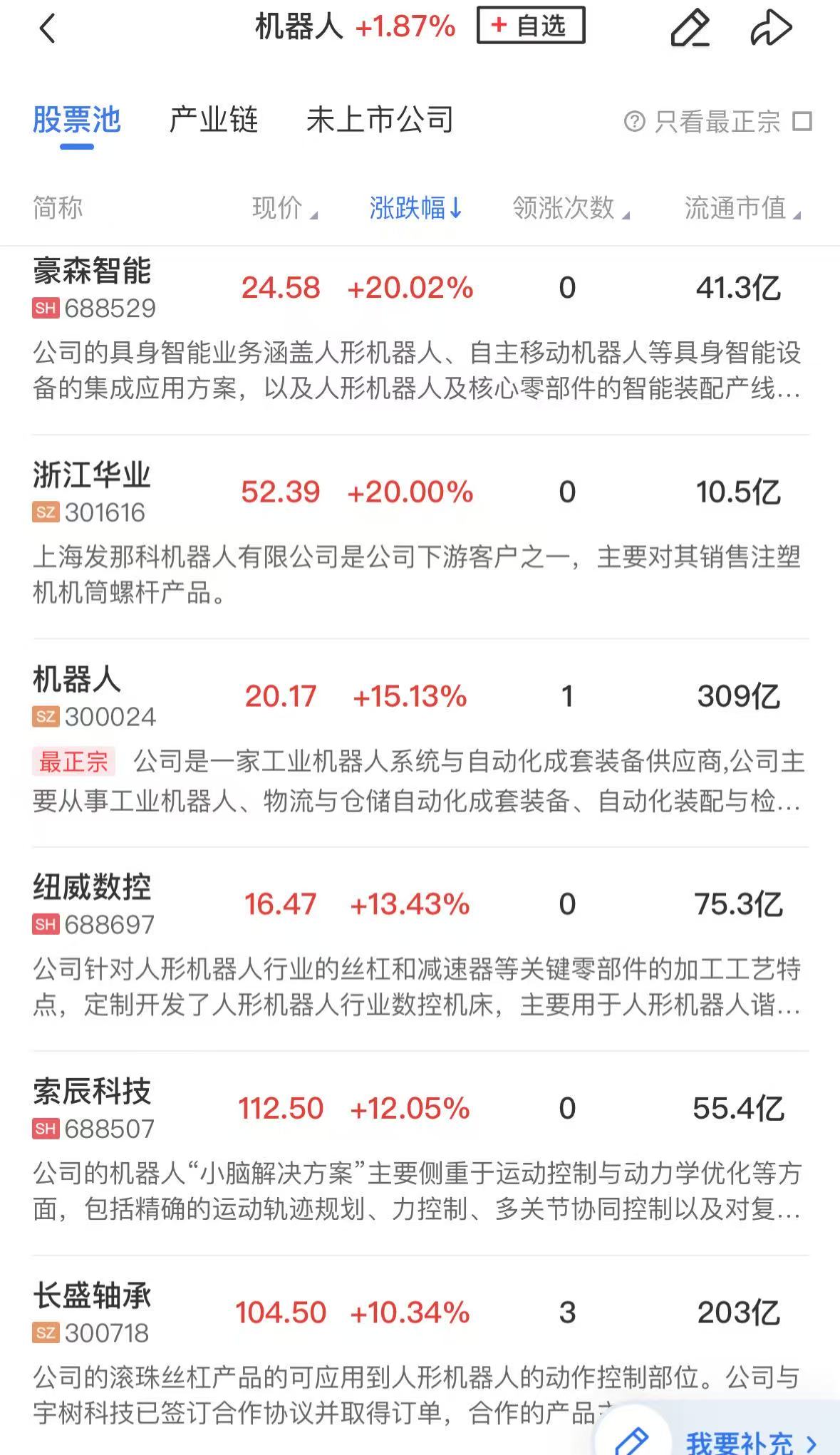Image resolution: width=840 pixels, height=1455 pixels.
Task: Open 纽威数控 stock details
Action: click(93, 903)
